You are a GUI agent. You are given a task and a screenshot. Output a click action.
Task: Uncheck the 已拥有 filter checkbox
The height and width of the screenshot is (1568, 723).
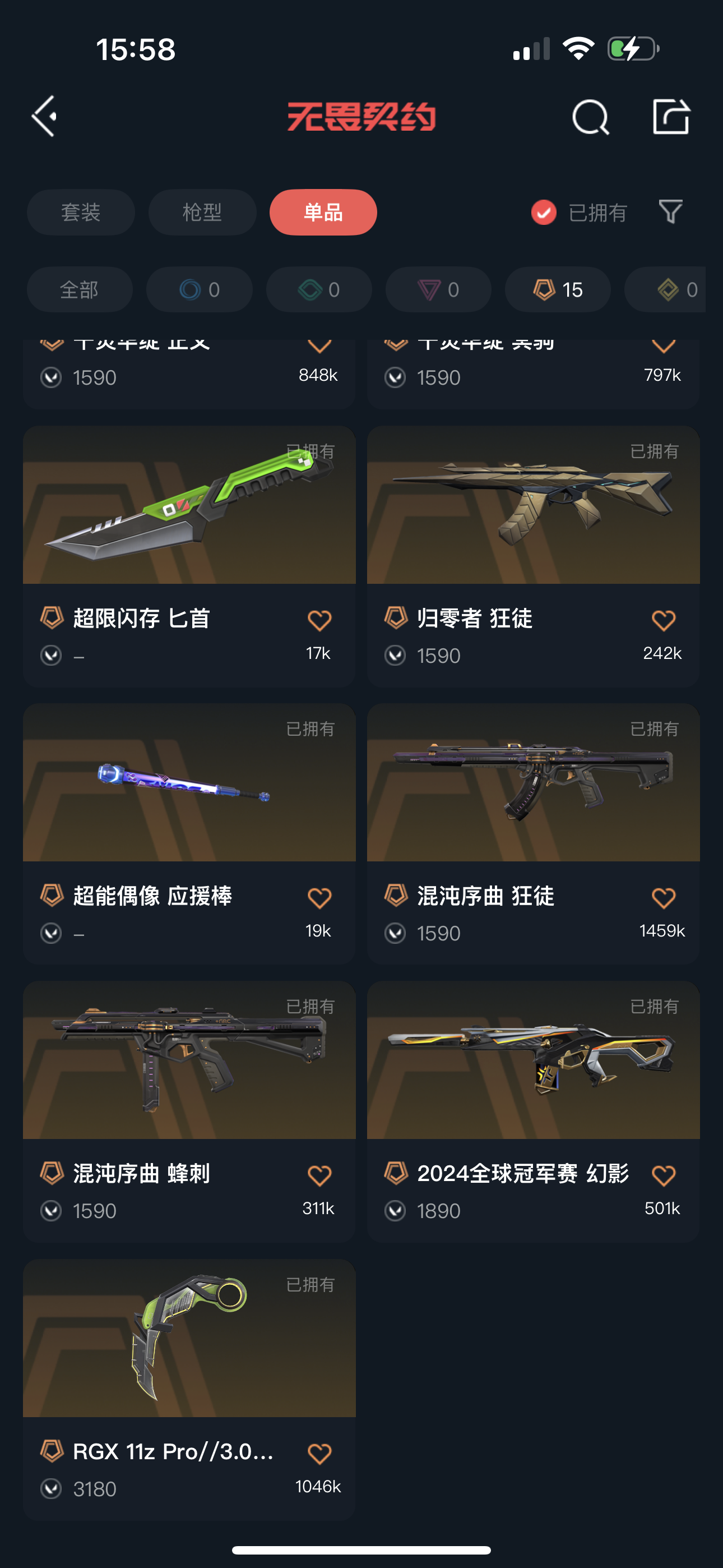click(x=544, y=213)
